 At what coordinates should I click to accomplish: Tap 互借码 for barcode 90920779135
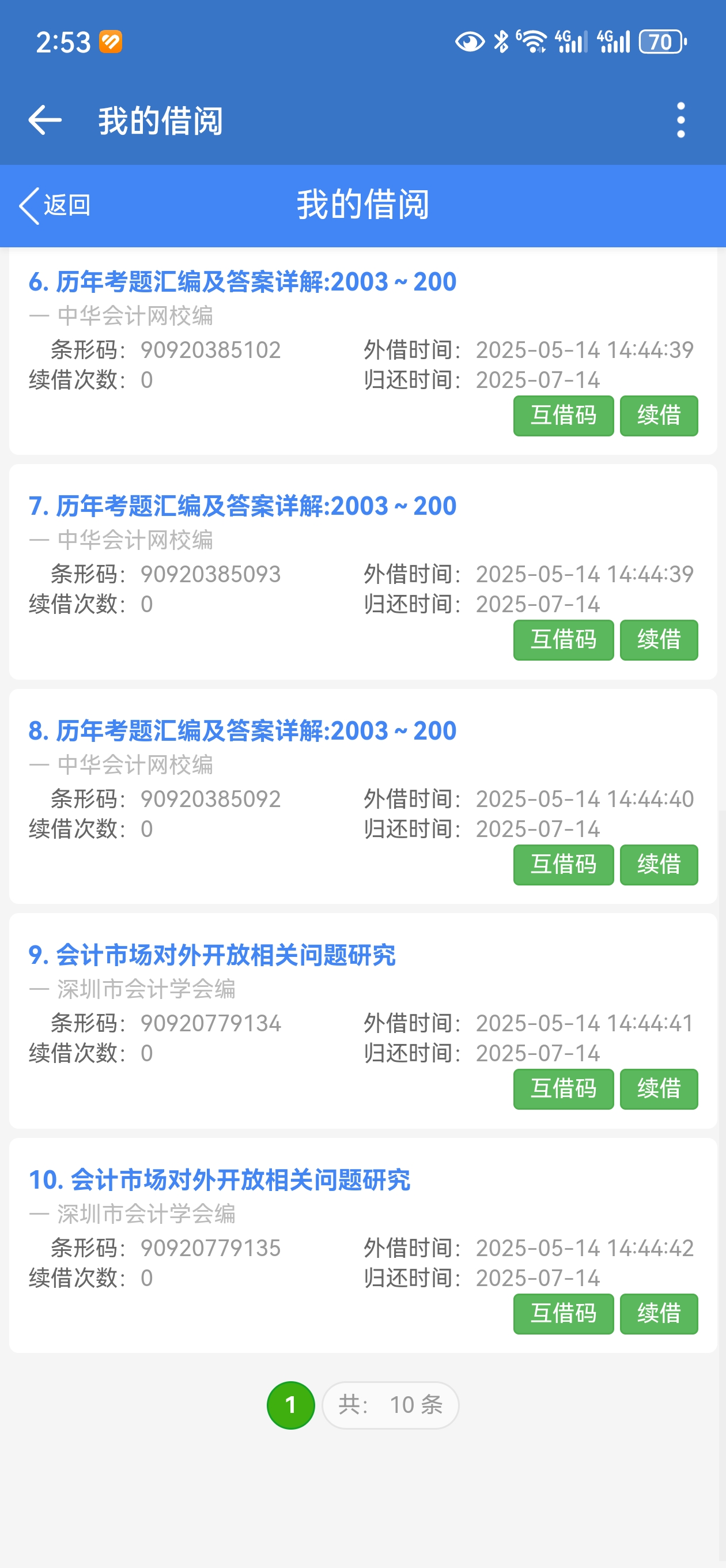[563, 1314]
